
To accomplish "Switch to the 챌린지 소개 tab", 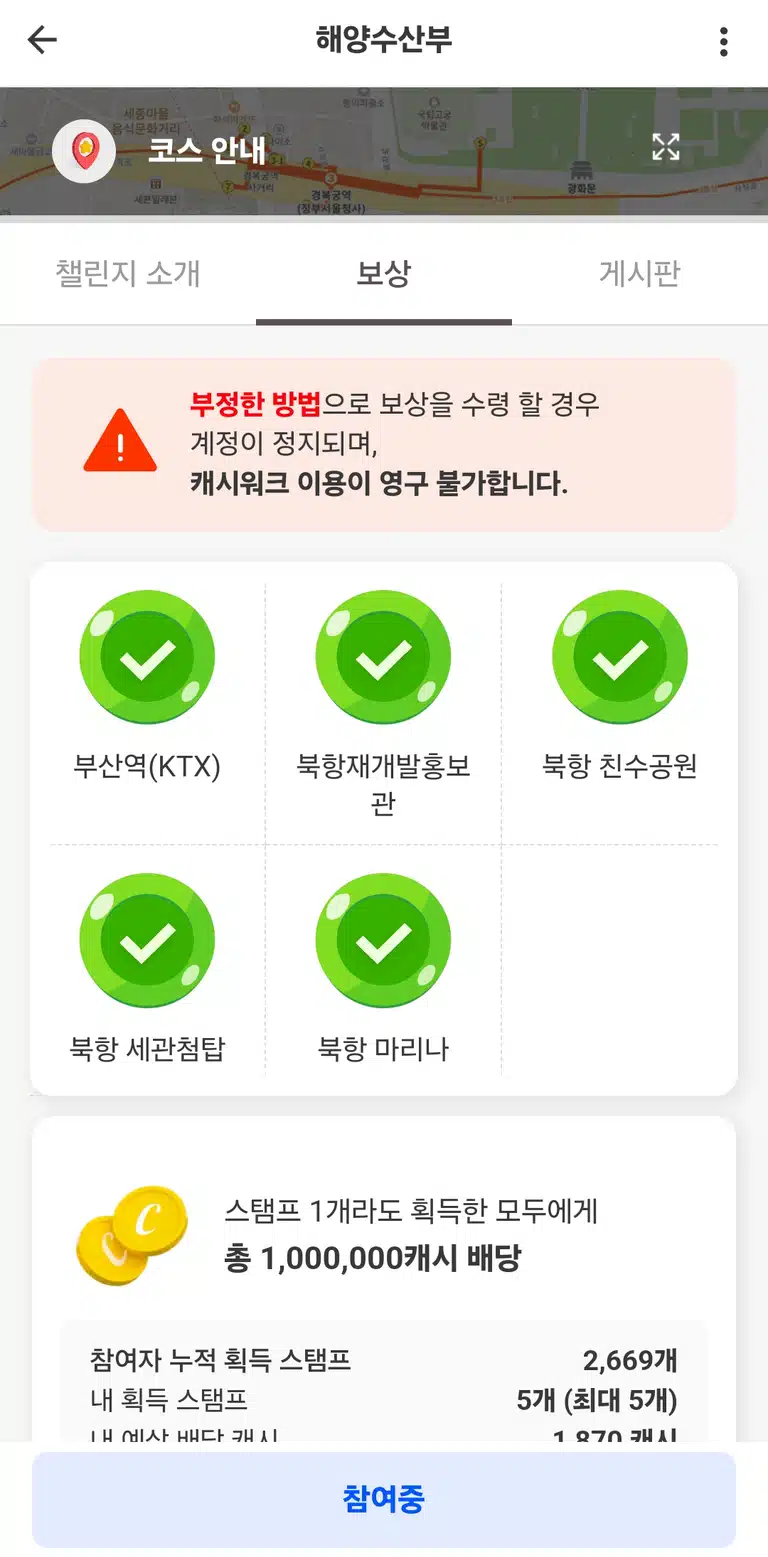I will 128,274.
